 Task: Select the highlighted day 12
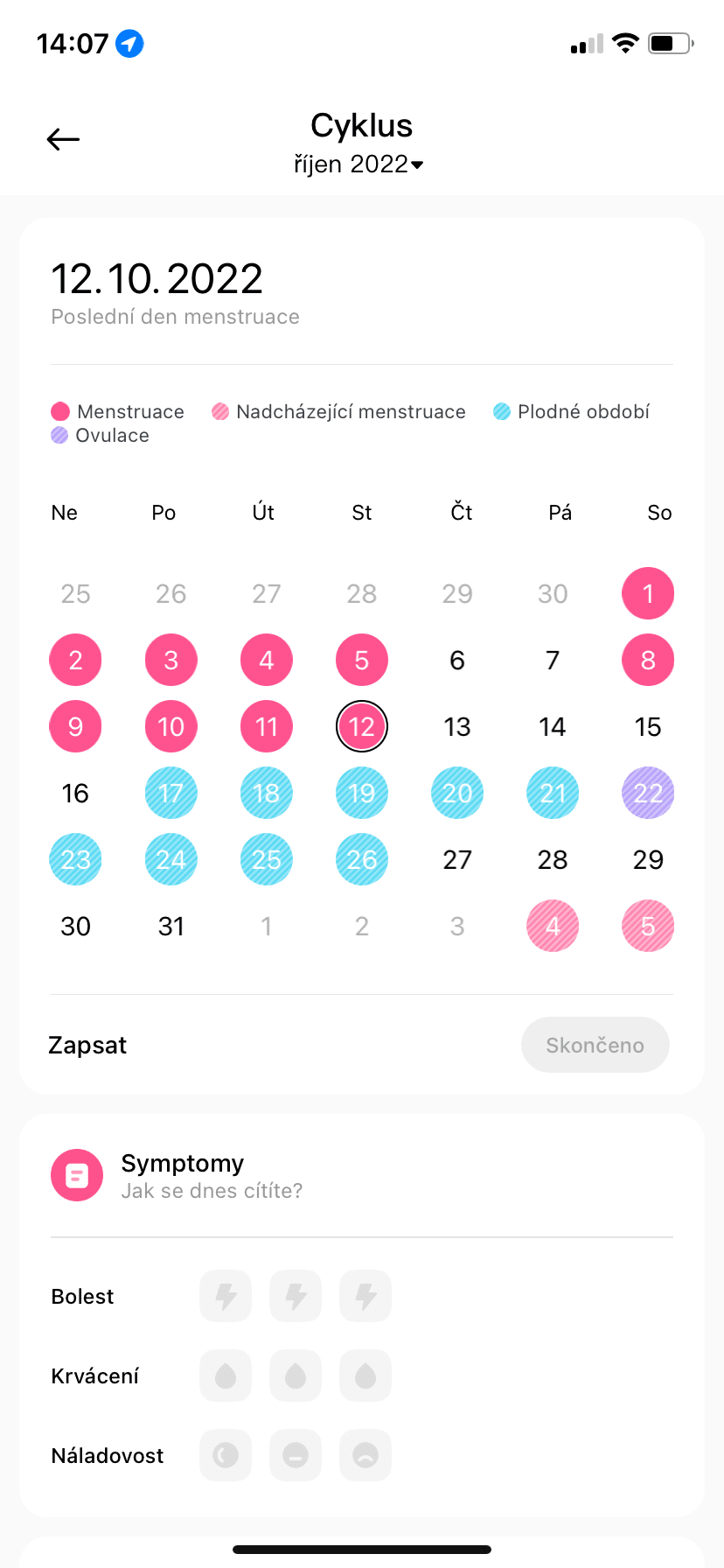[361, 726]
